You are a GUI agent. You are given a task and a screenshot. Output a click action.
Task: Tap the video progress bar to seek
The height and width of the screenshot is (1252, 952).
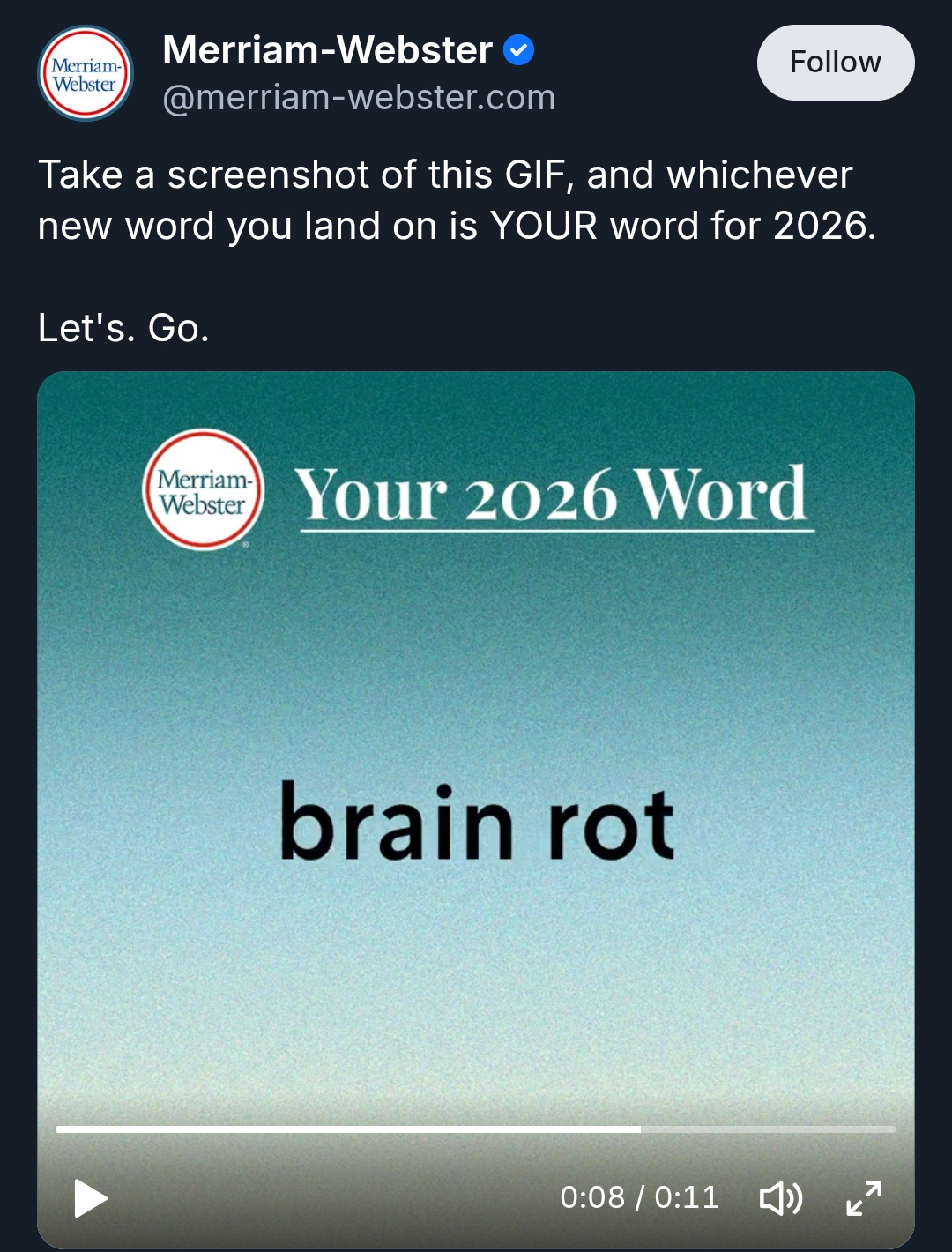[476, 1129]
